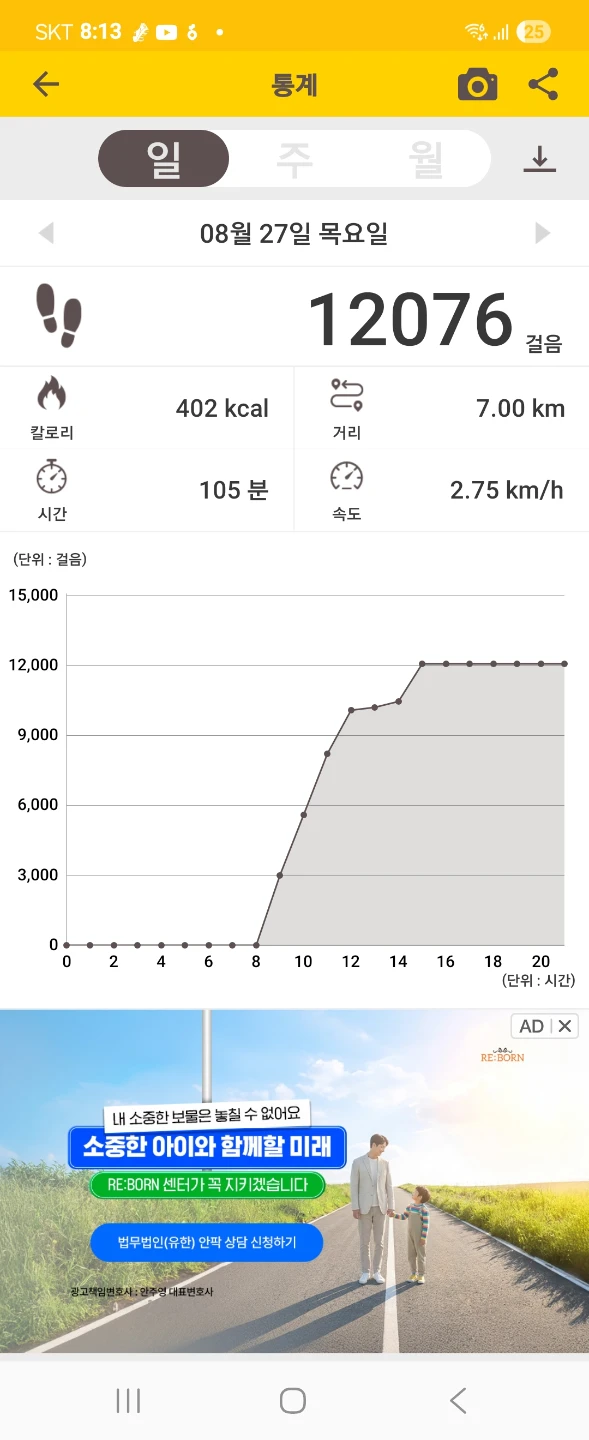
Task: Share the step statistics
Action: [x=543, y=84]
